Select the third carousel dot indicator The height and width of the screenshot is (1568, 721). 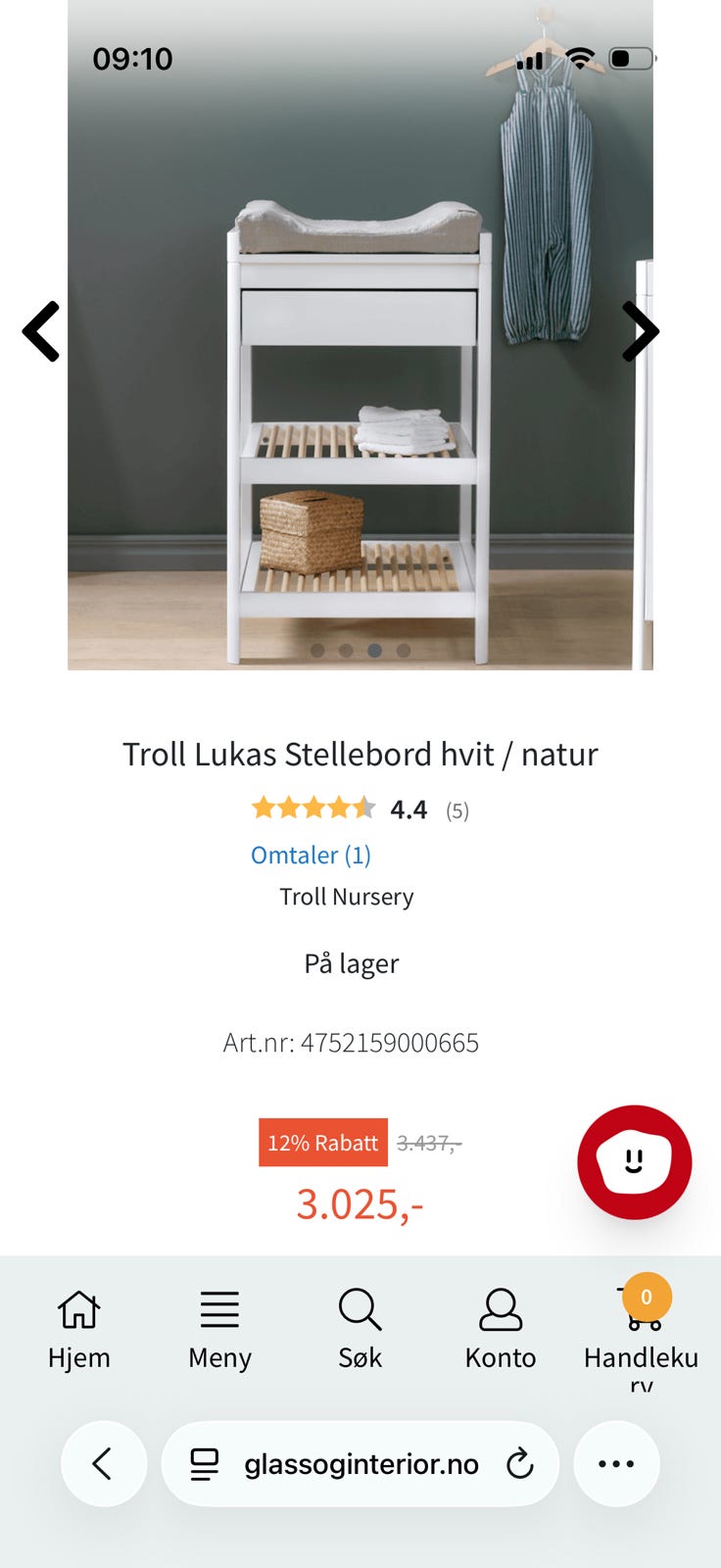(x=375, y=649)
